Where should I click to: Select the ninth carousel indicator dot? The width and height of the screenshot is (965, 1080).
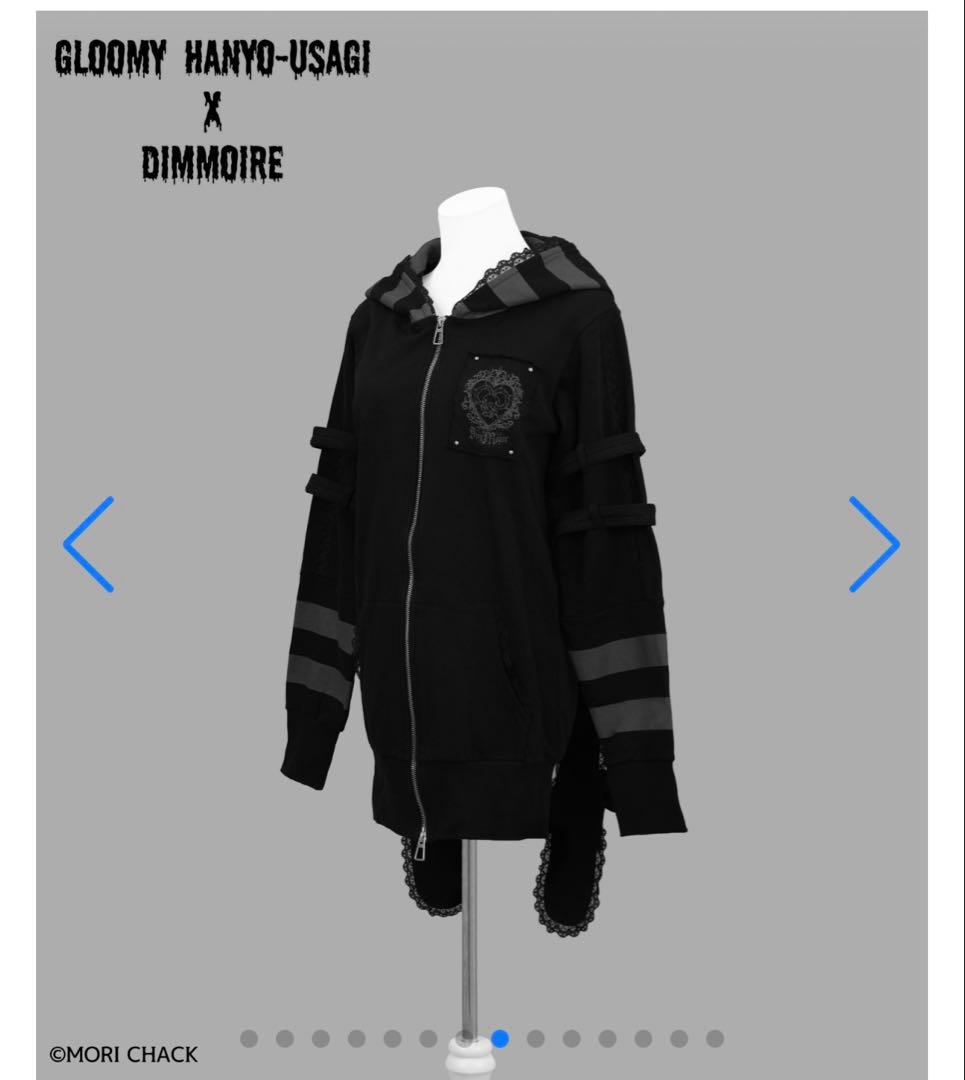pos(535,1039)
